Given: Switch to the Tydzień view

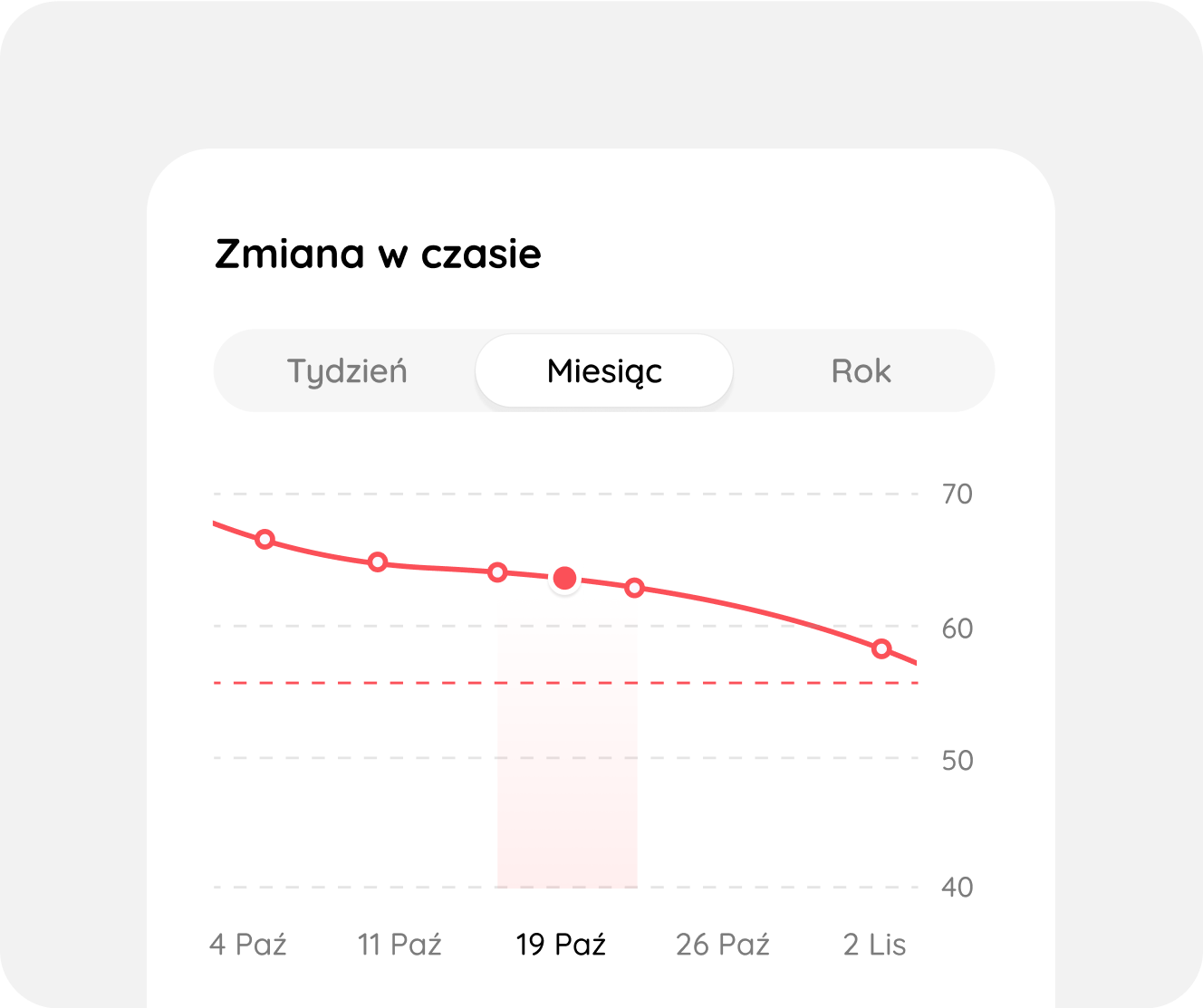Looking at the screenshot, I should (x=347, y=371).
